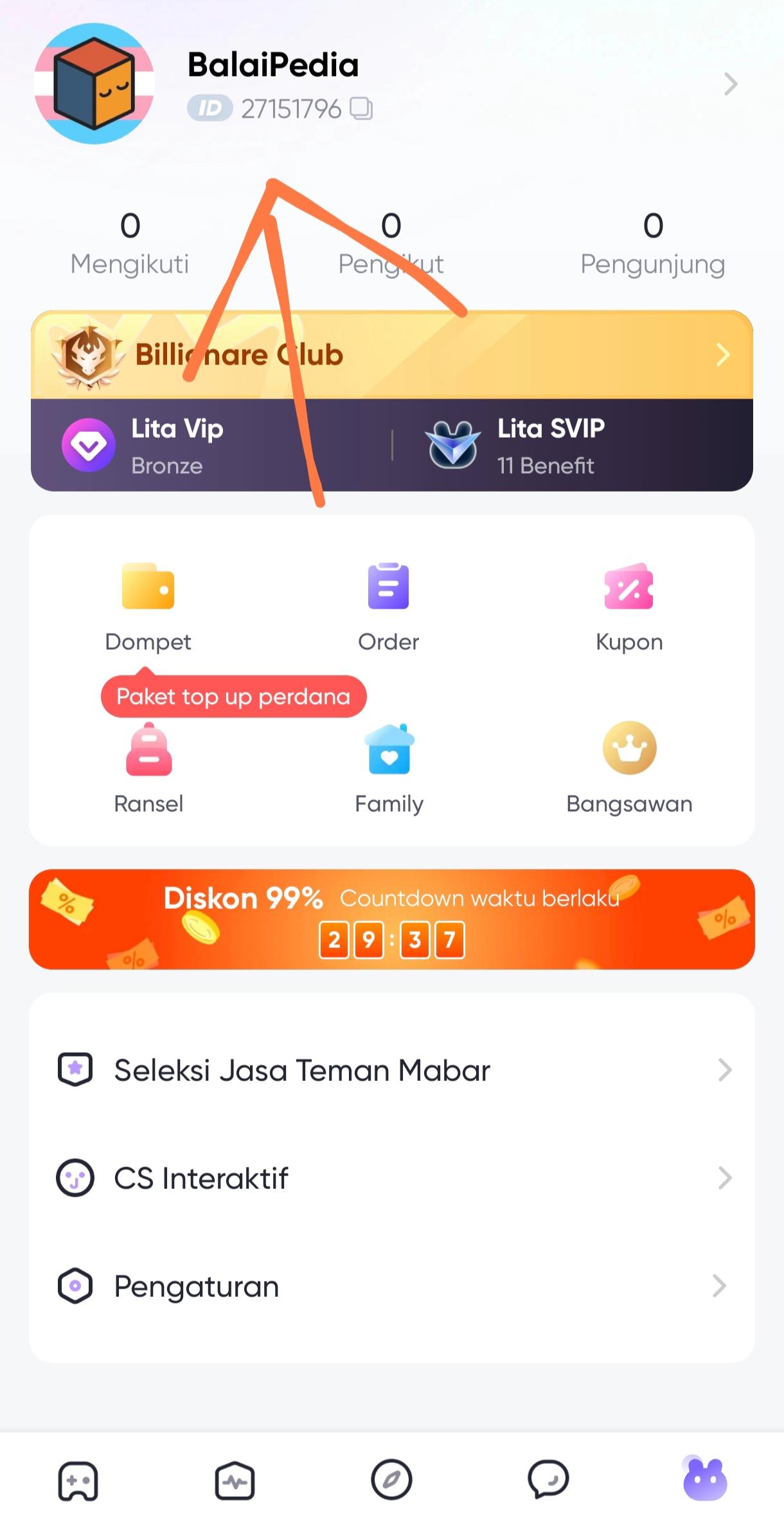Open the Order section
Screen dimensions: 784x1527
(388, 604)
